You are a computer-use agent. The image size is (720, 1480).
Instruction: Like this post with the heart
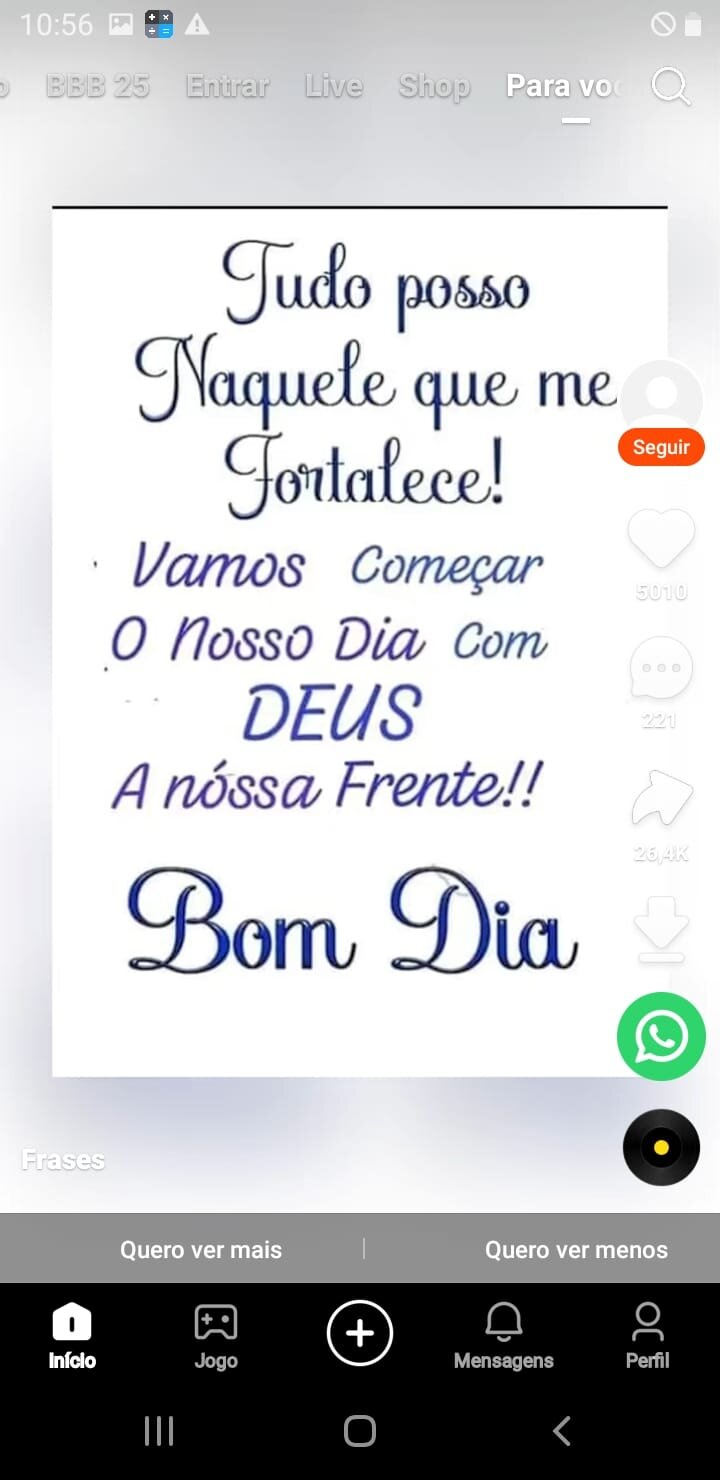[661, 538]
